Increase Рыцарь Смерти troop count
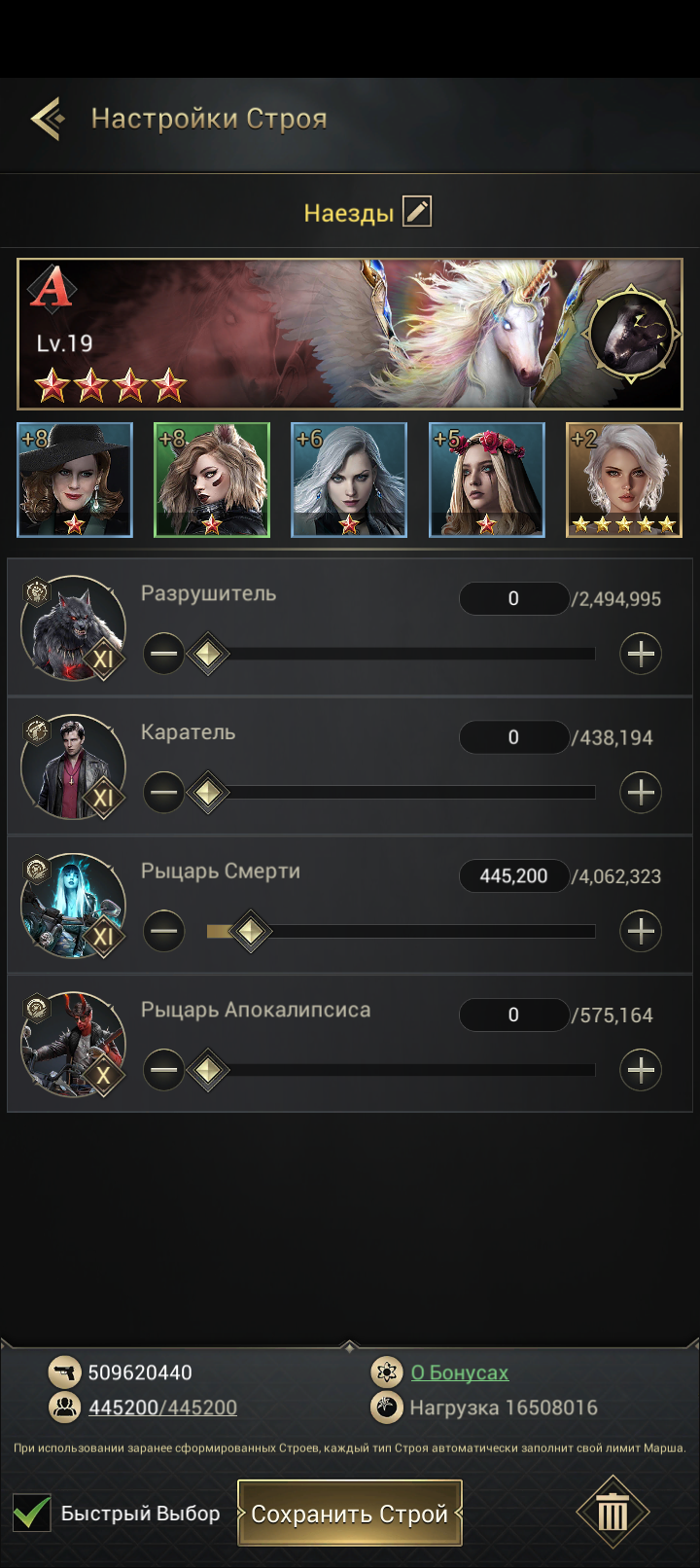Screen dimensions: 700x1568 click(640, 932)
